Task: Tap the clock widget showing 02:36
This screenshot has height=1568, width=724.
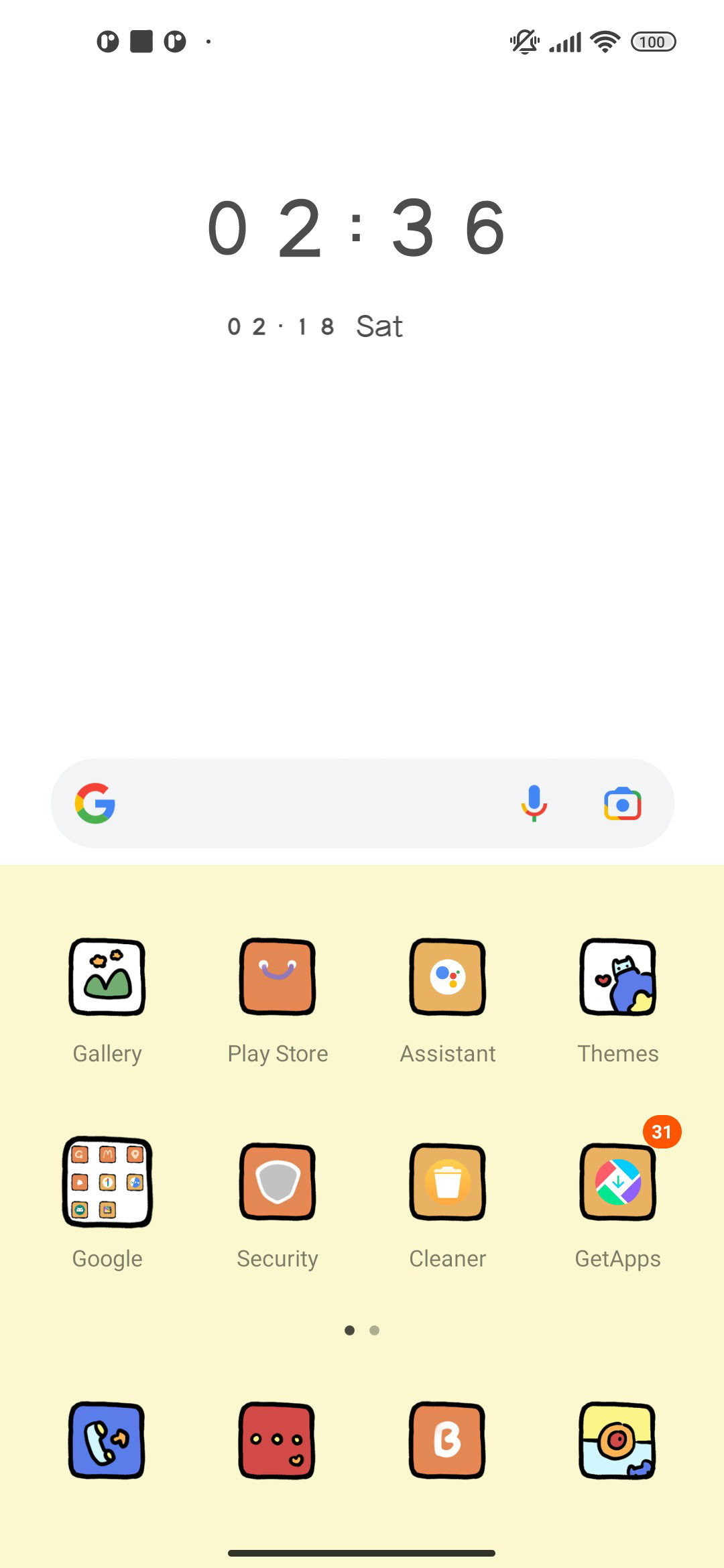Action: pos(357,228)
